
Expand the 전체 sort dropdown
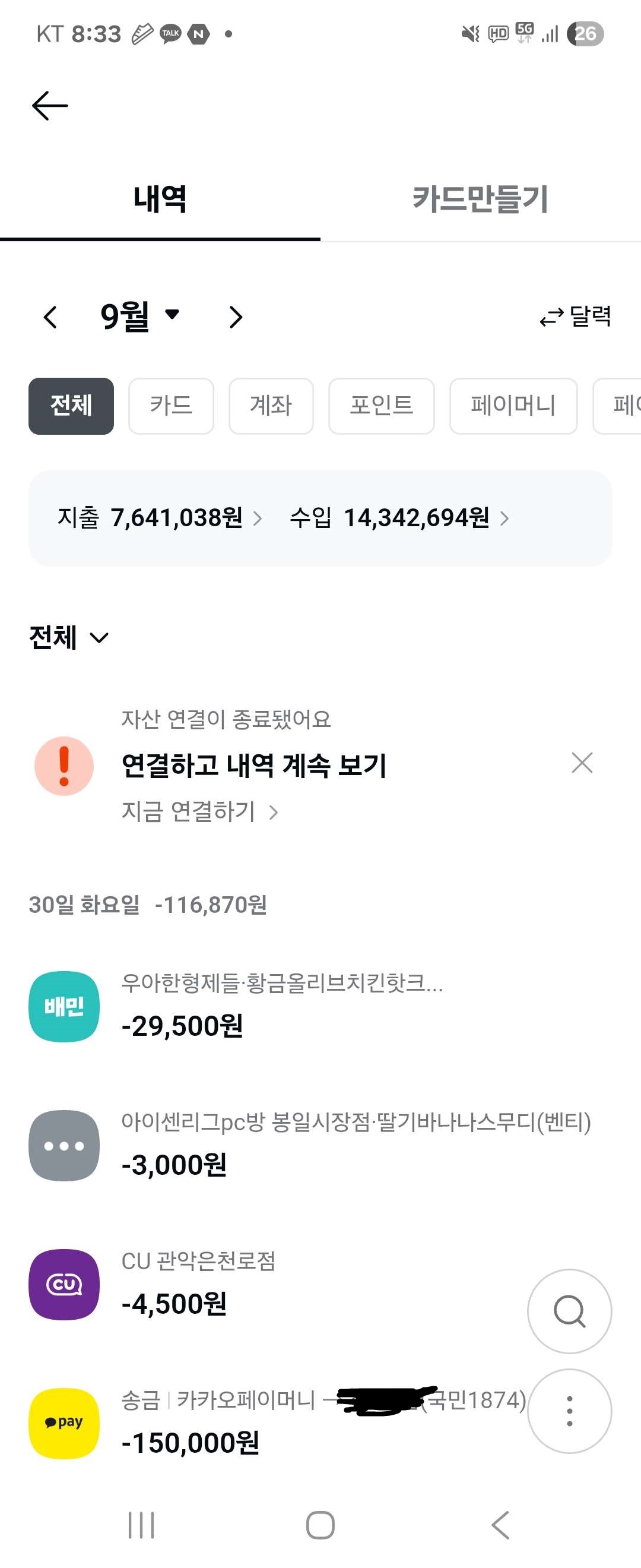point(69,637)
